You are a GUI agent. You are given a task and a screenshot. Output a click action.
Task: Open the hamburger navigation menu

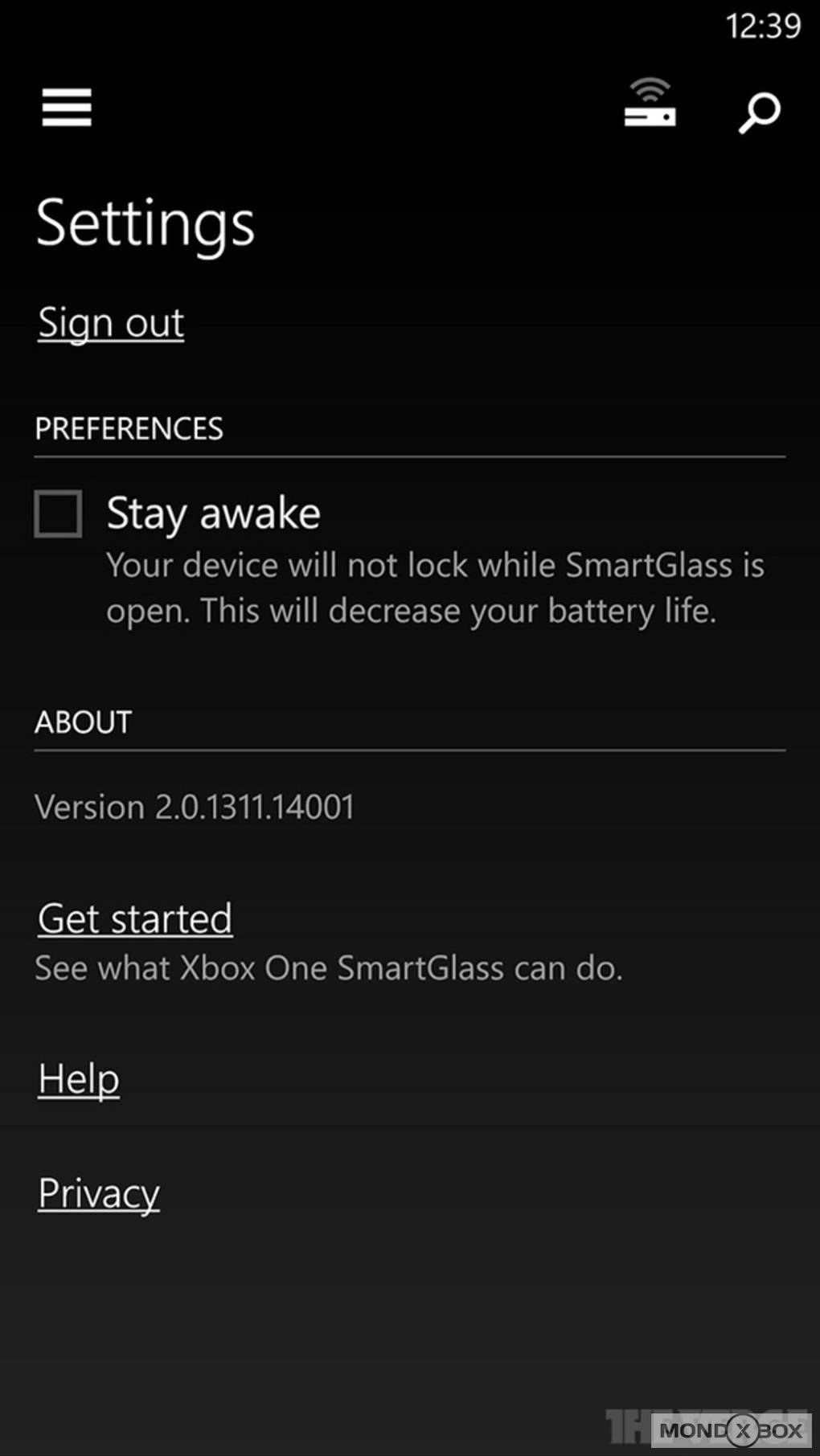coord(67,108)
